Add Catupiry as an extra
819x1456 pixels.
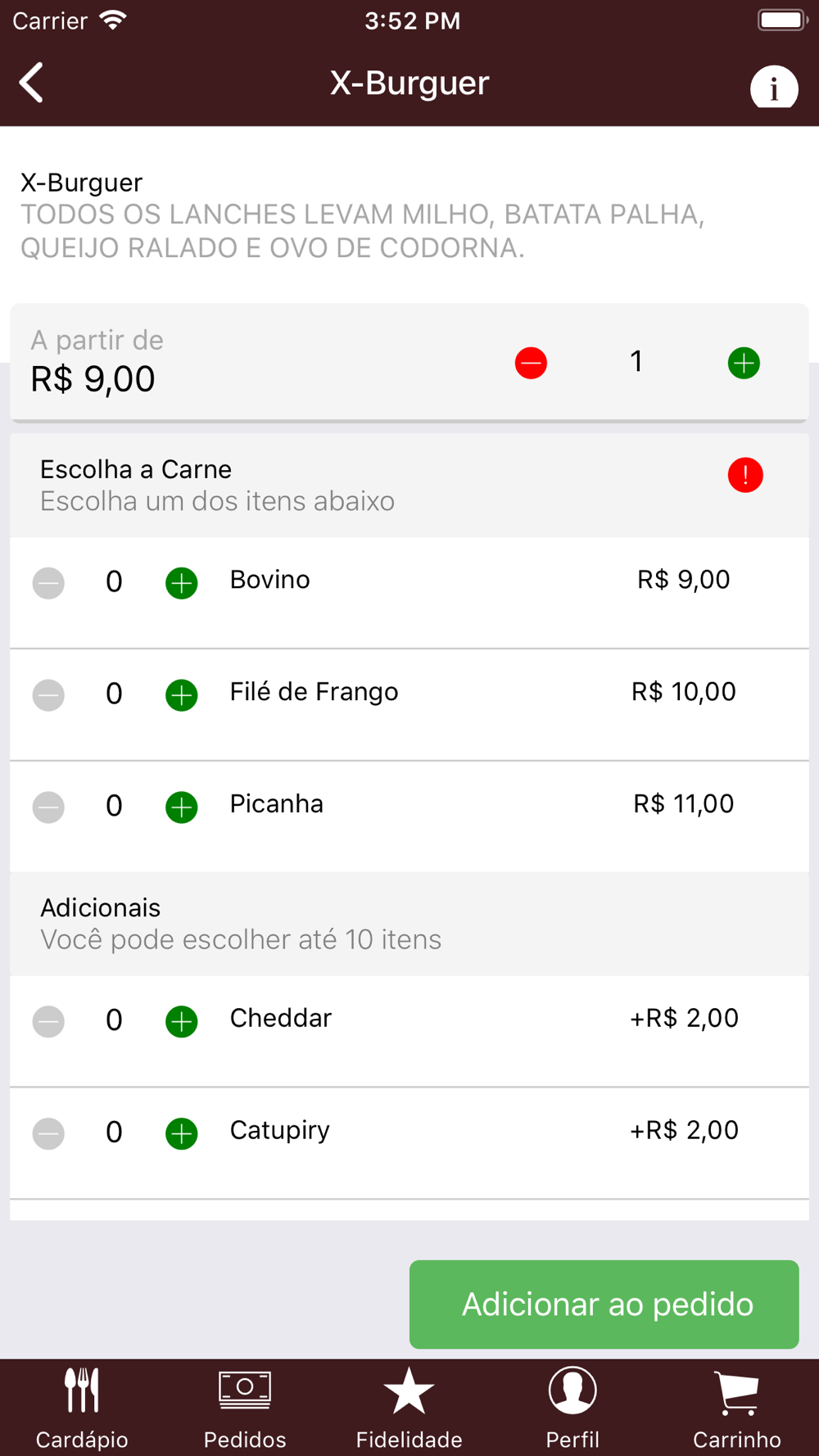182,1133
